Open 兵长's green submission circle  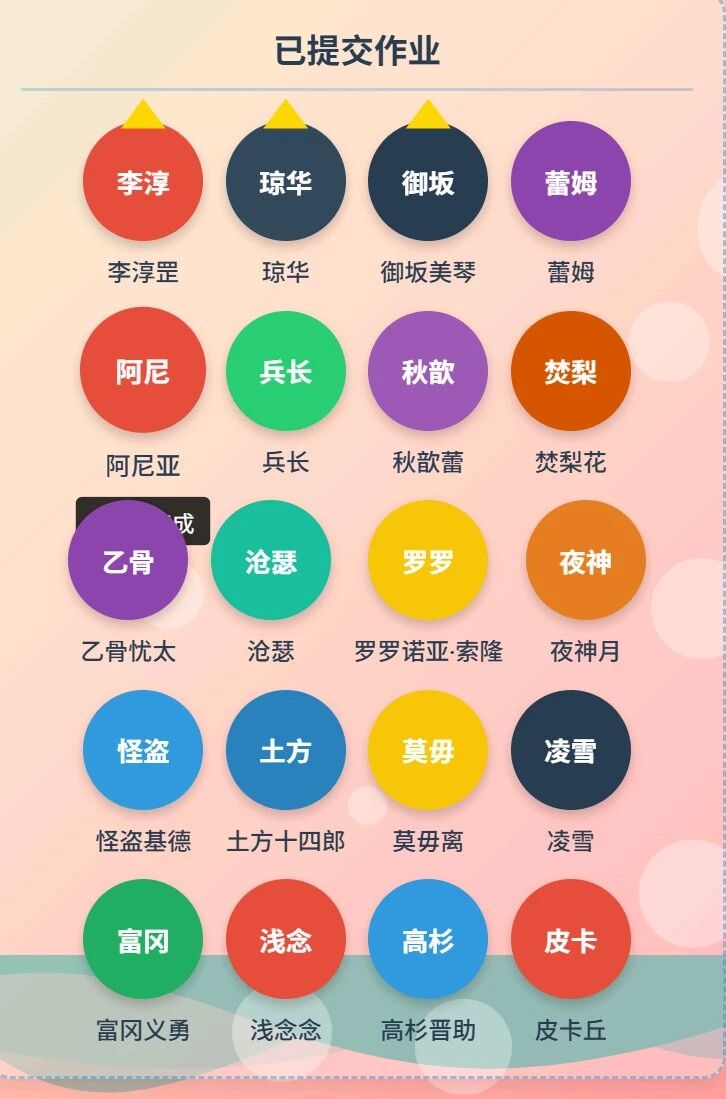tap(285, 370)
